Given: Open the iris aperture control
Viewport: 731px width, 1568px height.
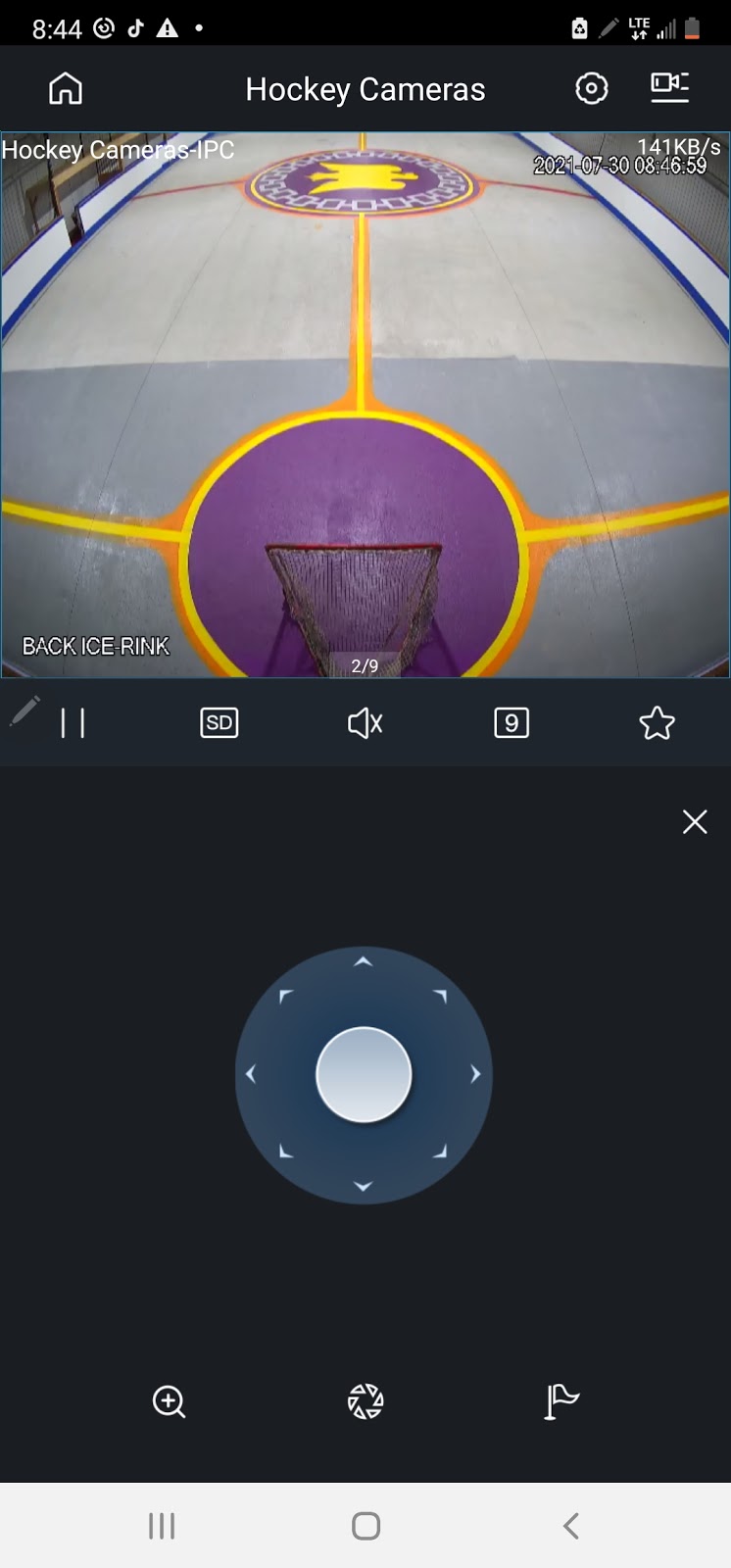Looking at the screenshot, I should click(365, 1401).
